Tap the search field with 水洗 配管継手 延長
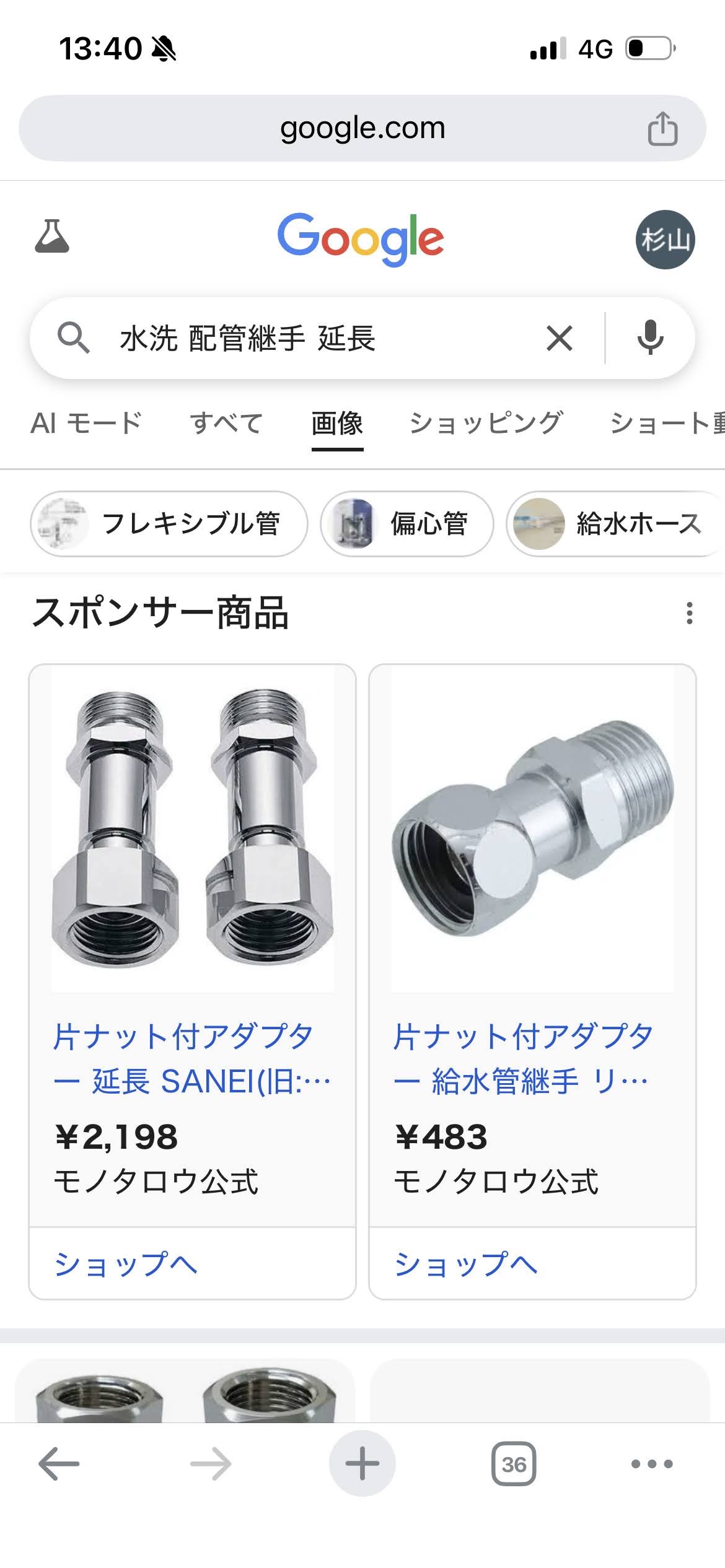 tap(310, 338)
